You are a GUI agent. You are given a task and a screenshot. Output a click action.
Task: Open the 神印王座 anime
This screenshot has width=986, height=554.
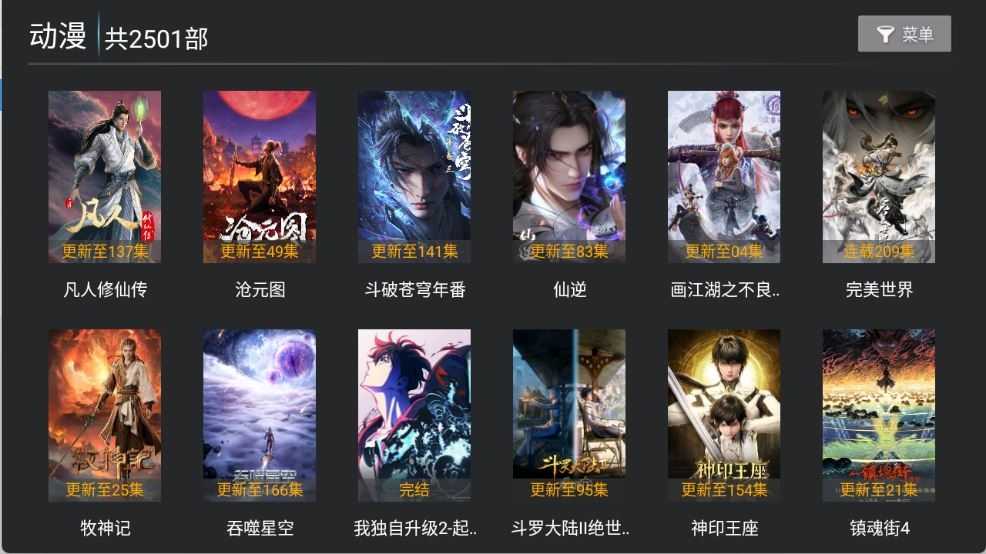pos(724,415)
